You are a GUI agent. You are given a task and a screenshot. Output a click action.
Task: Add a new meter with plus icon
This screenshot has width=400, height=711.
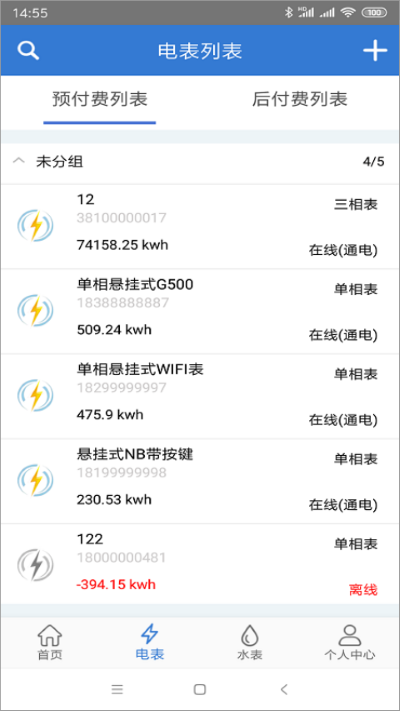point(375,50)
